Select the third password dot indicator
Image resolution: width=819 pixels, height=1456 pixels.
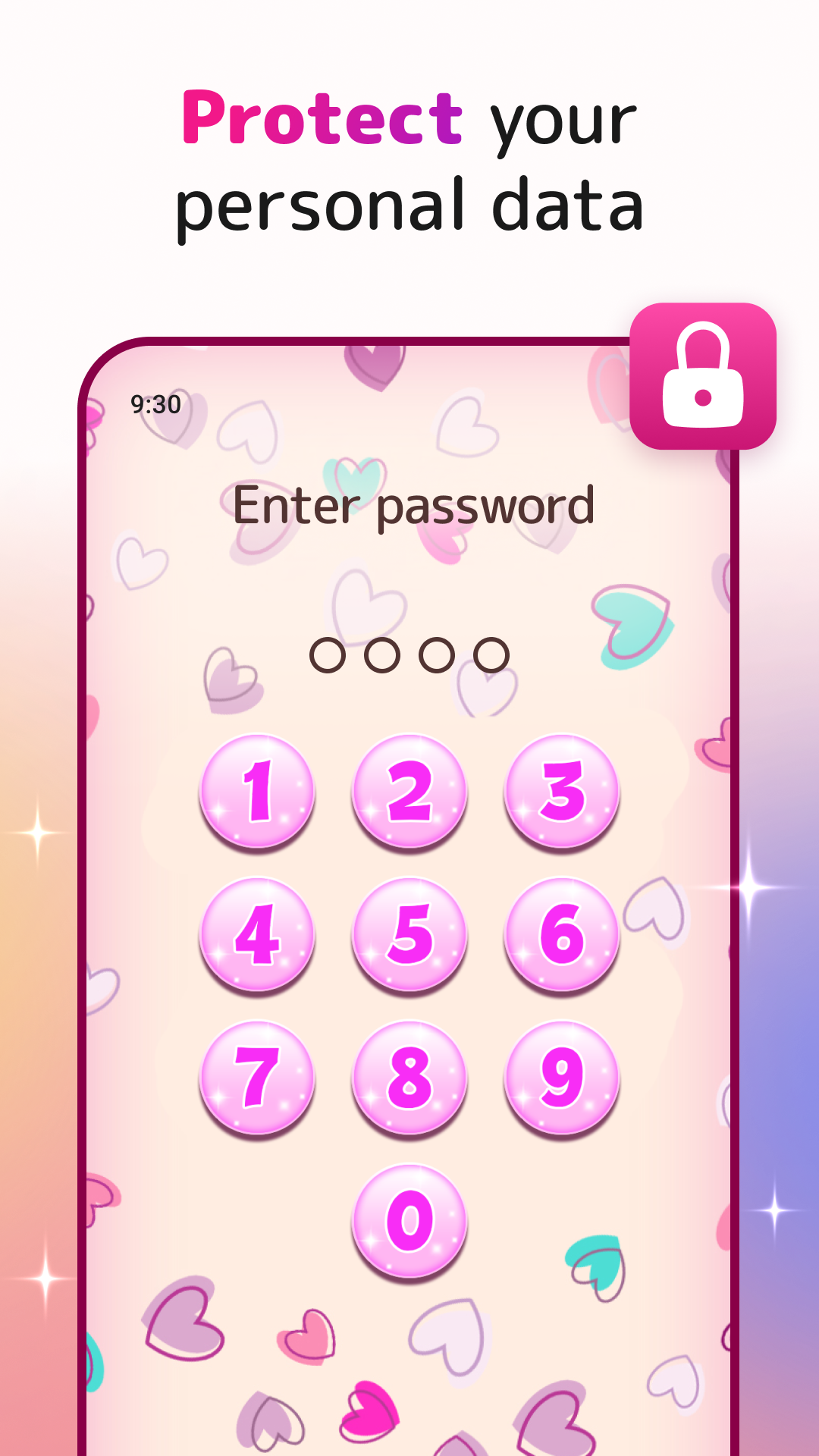point(437,656)
